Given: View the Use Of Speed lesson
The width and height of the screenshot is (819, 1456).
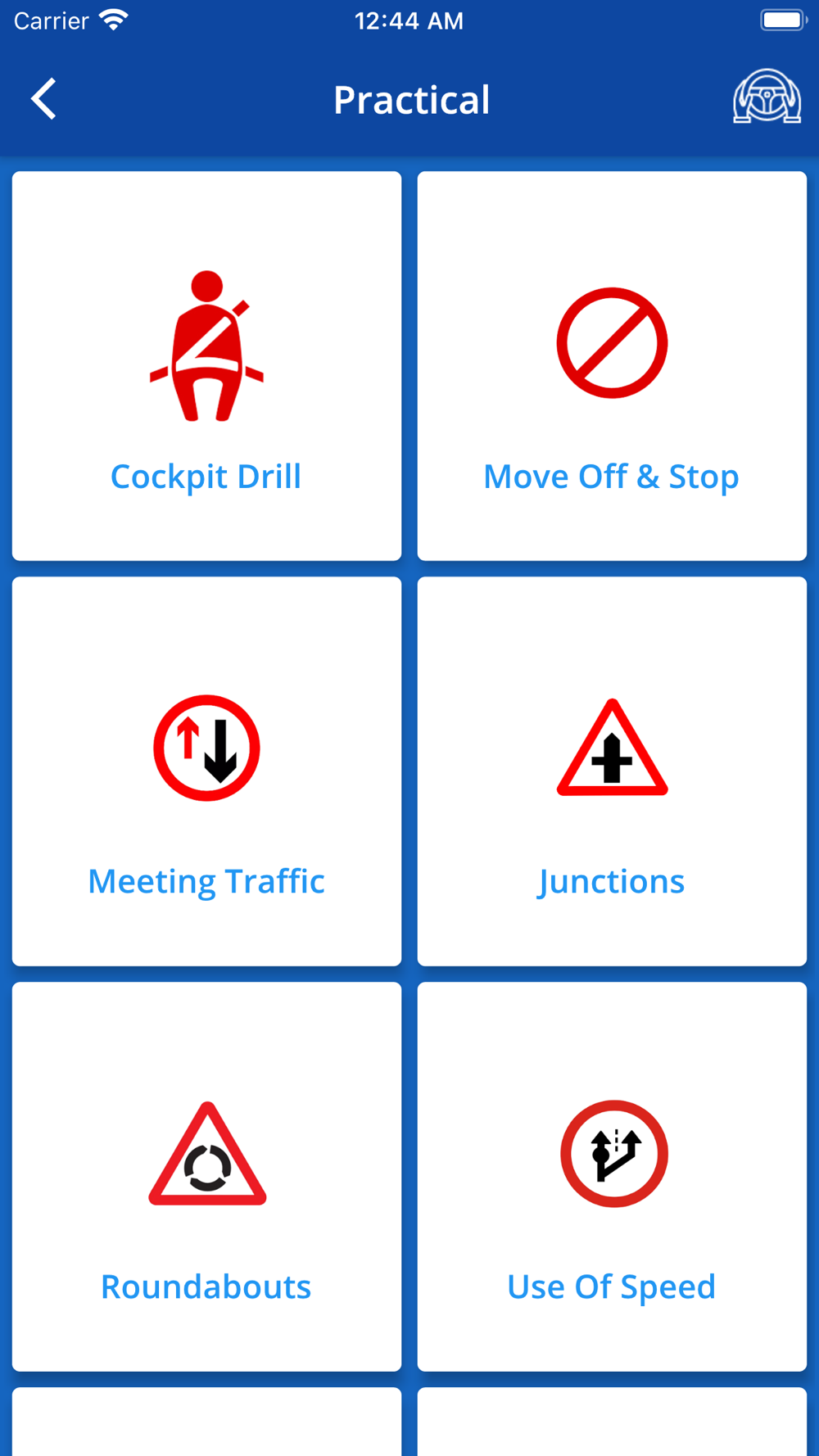Looking at the screenshot, I should point(612,1177).
